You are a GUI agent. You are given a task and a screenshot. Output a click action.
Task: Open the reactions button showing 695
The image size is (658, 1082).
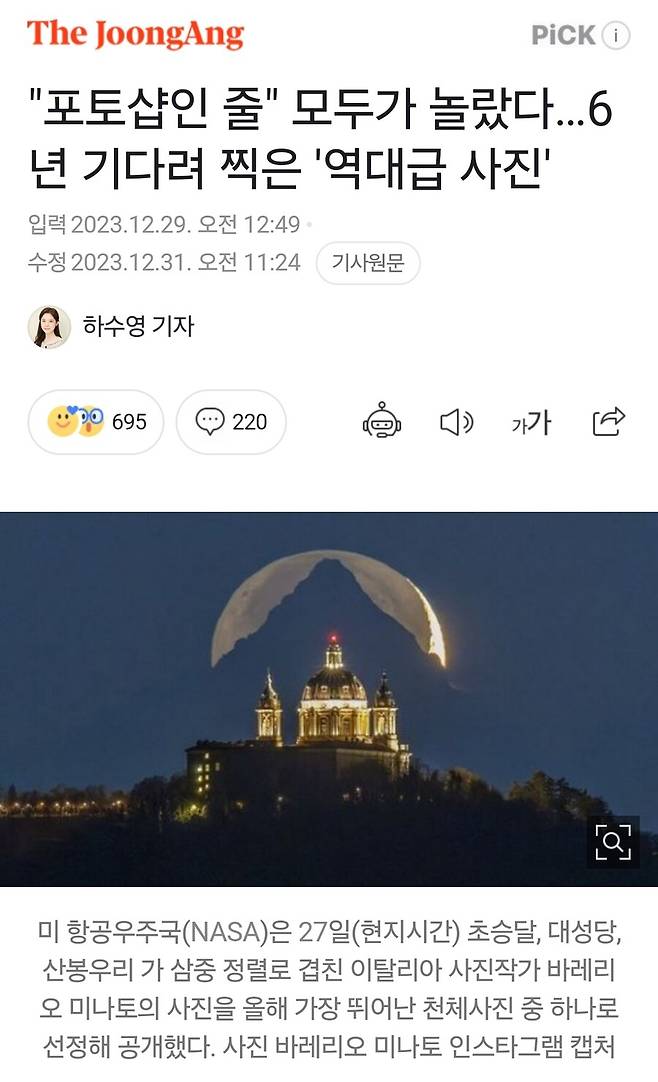click(x=98, y=422)
